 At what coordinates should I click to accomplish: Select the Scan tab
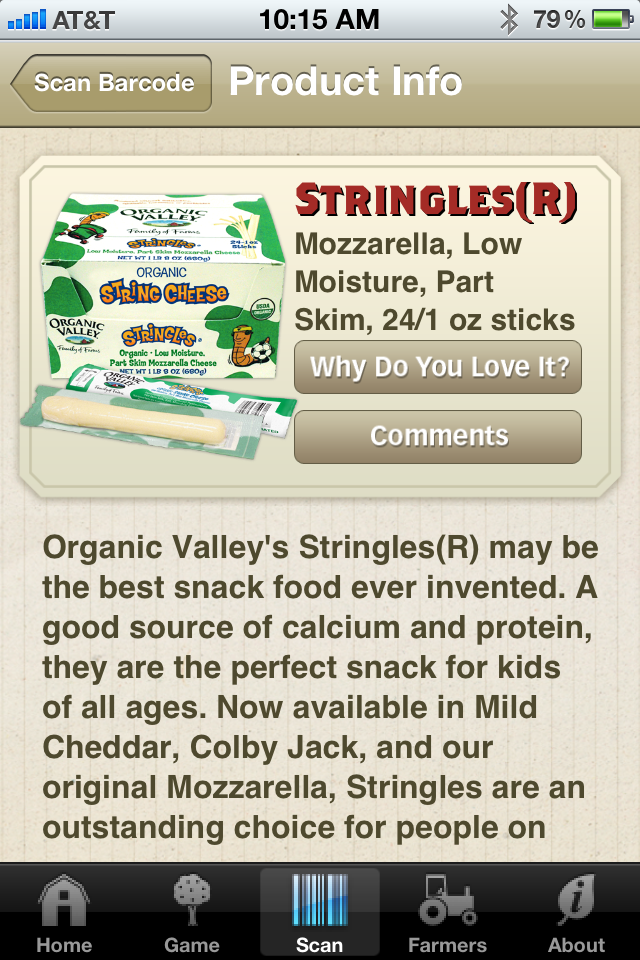pyautogui.click(x=320, y=914)
